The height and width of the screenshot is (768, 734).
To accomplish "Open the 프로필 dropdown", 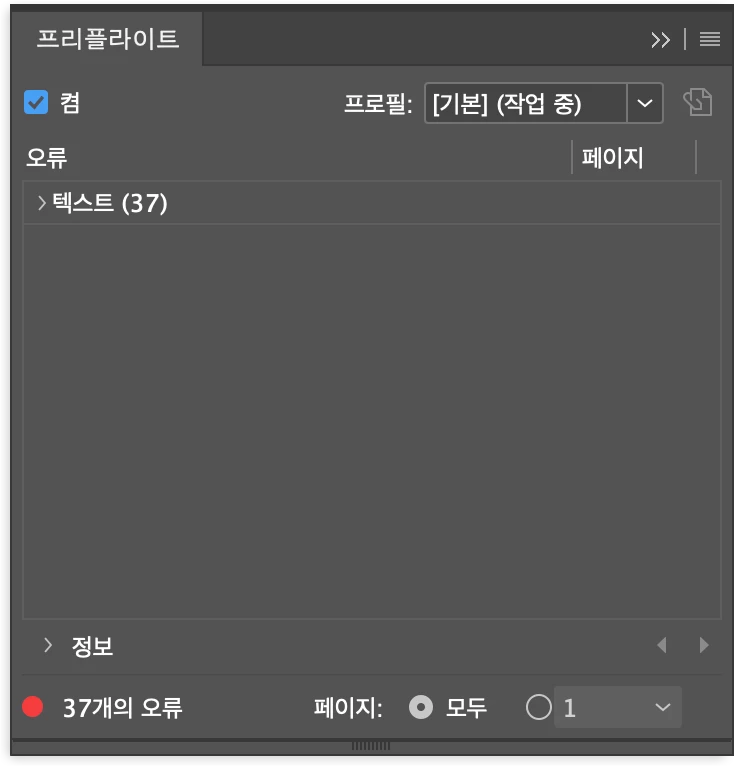I will pos(645,102).
